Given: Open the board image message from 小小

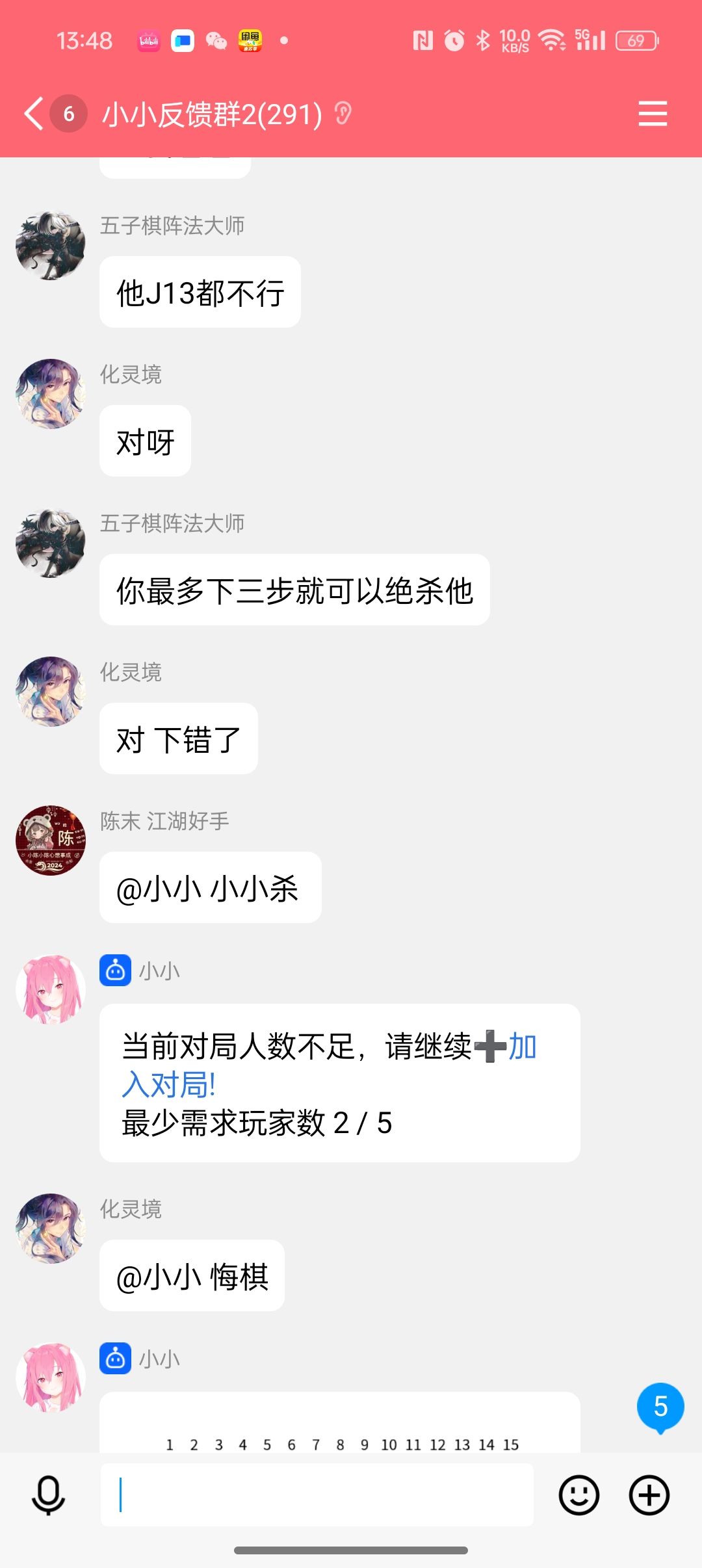Looking at the screenshot, I should pyautogui.click(x=339, y=1424).
